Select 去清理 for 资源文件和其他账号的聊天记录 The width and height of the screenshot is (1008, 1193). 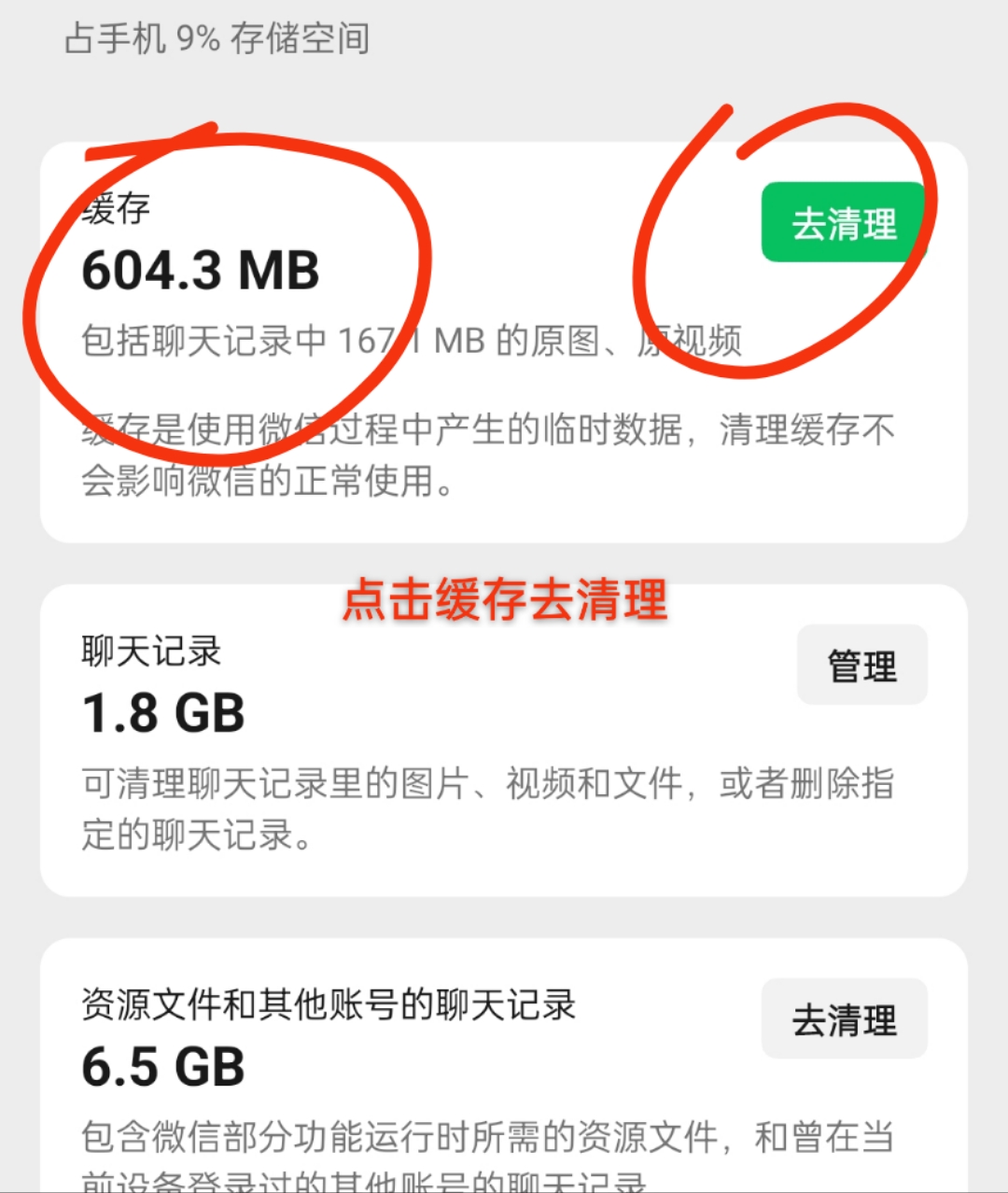point(844,1019)
